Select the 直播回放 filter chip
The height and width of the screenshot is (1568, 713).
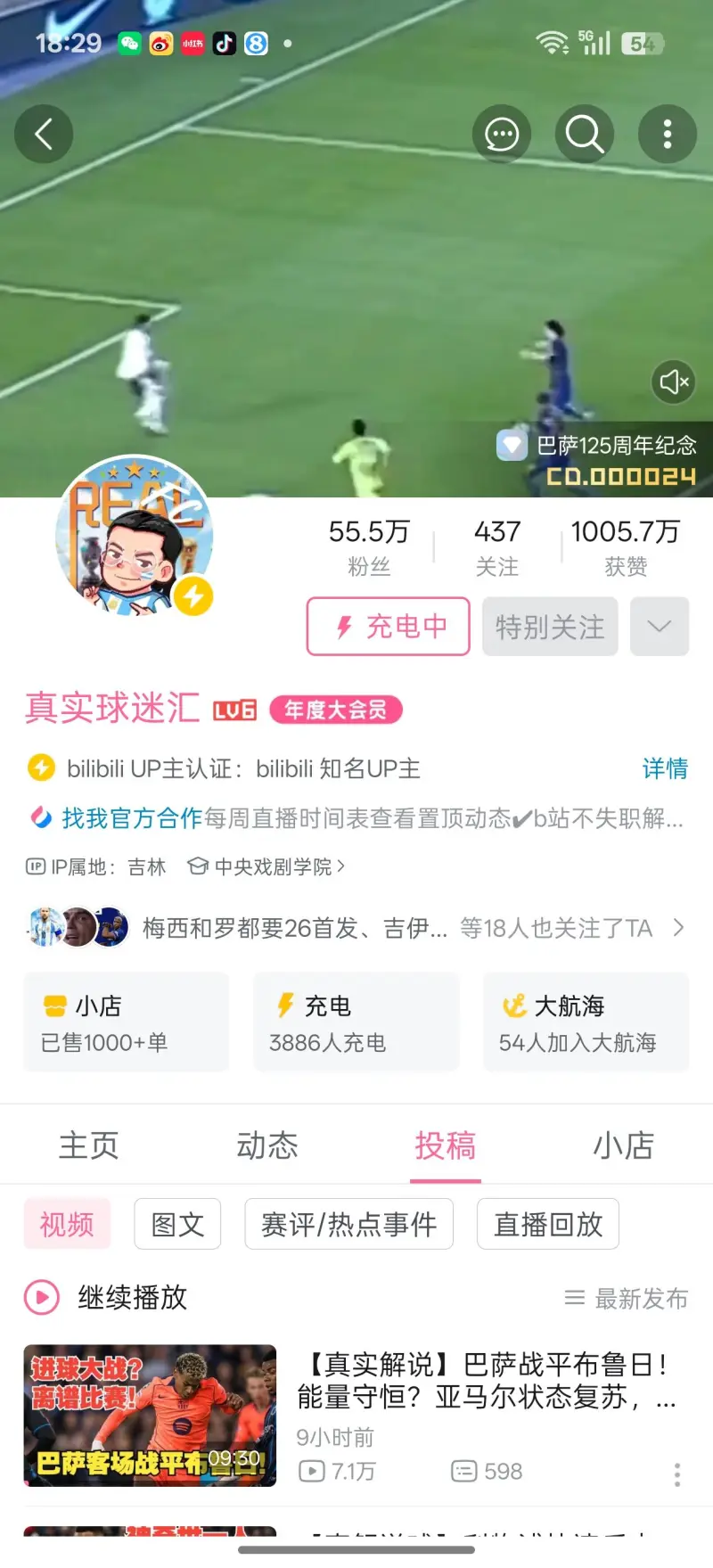click(548, 1225)
